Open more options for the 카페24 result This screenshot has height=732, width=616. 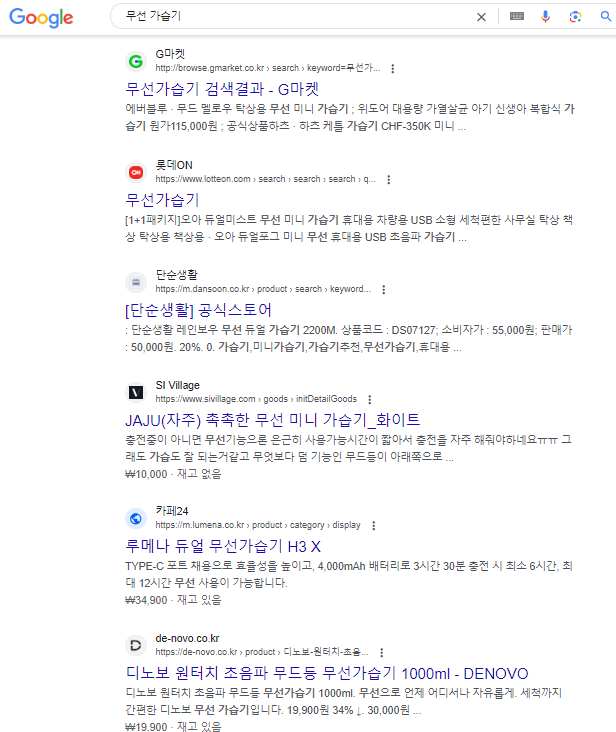click(x=373, y=526)
